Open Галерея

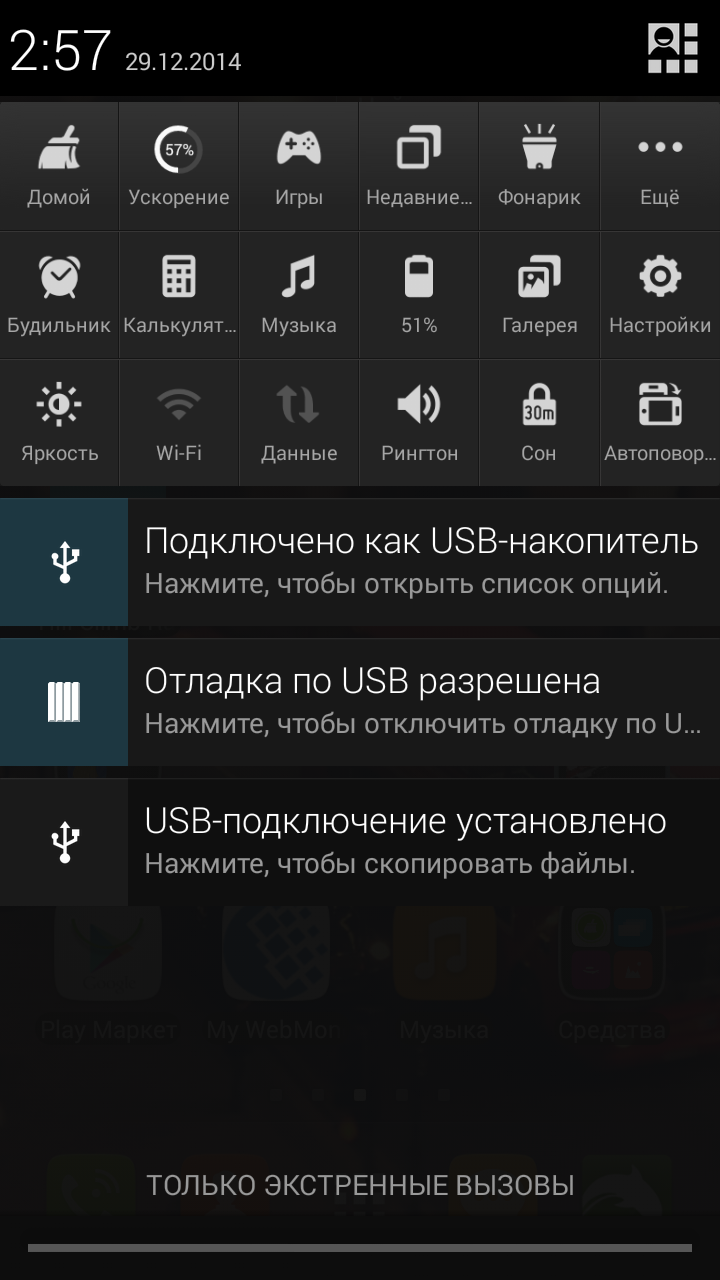pyautogui.click(x=539, y=294)
